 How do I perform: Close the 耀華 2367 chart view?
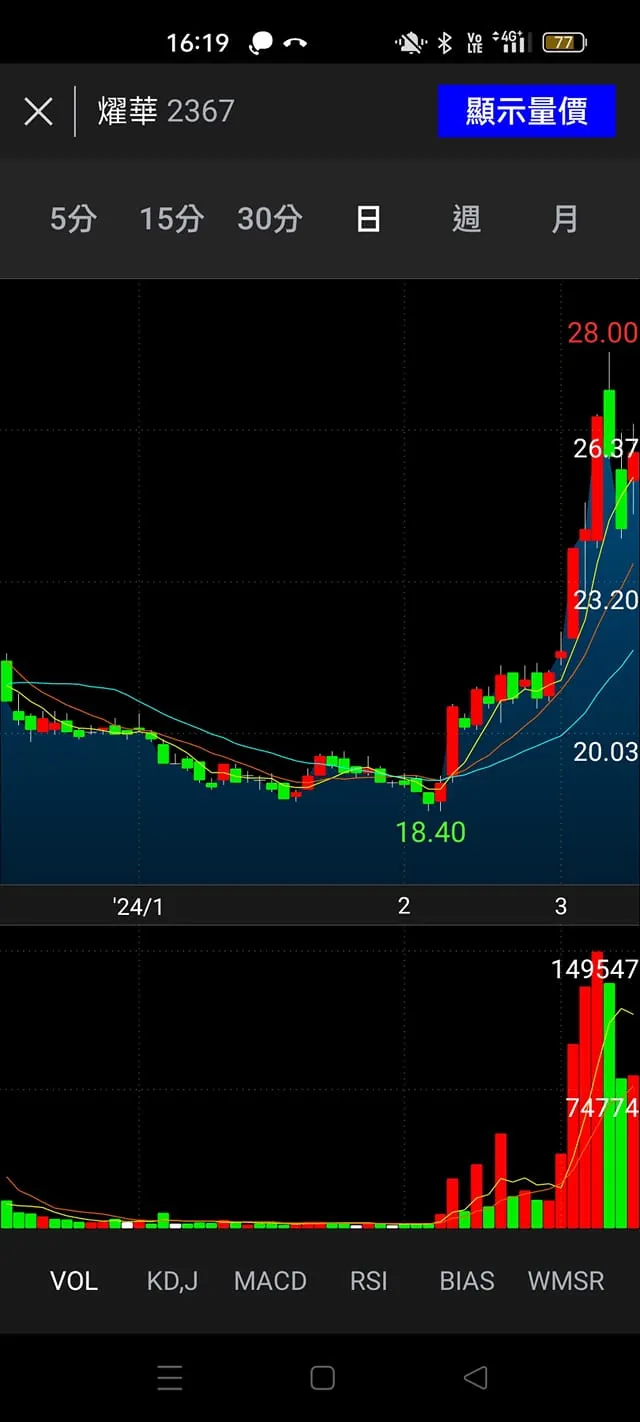pyautogui.click(x=38, y=111)
